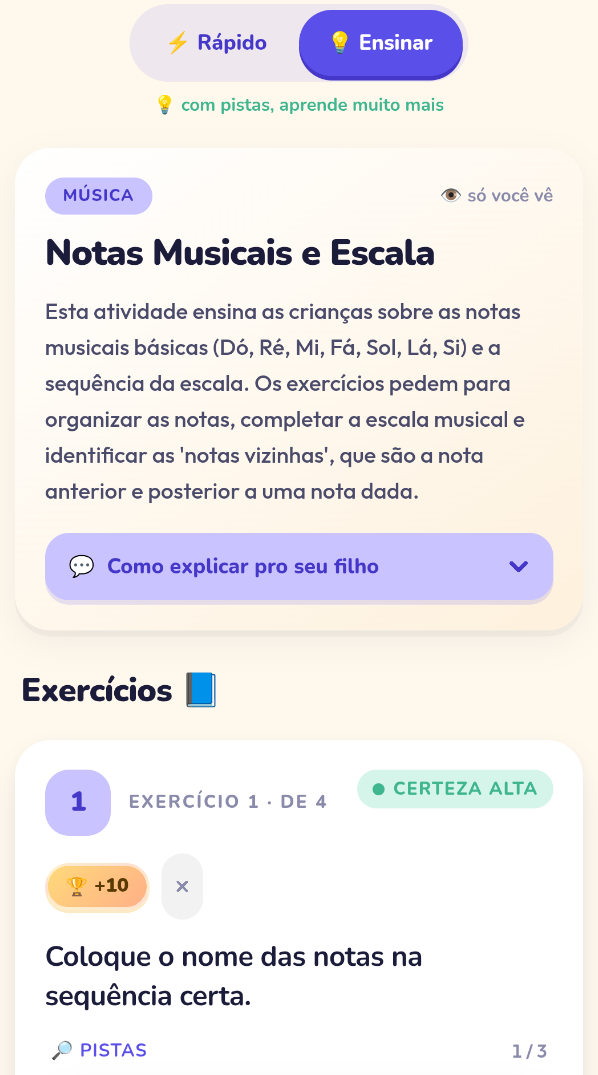Select the Ensinar mode
This screenshot has height=1075, width=598.
381,43
